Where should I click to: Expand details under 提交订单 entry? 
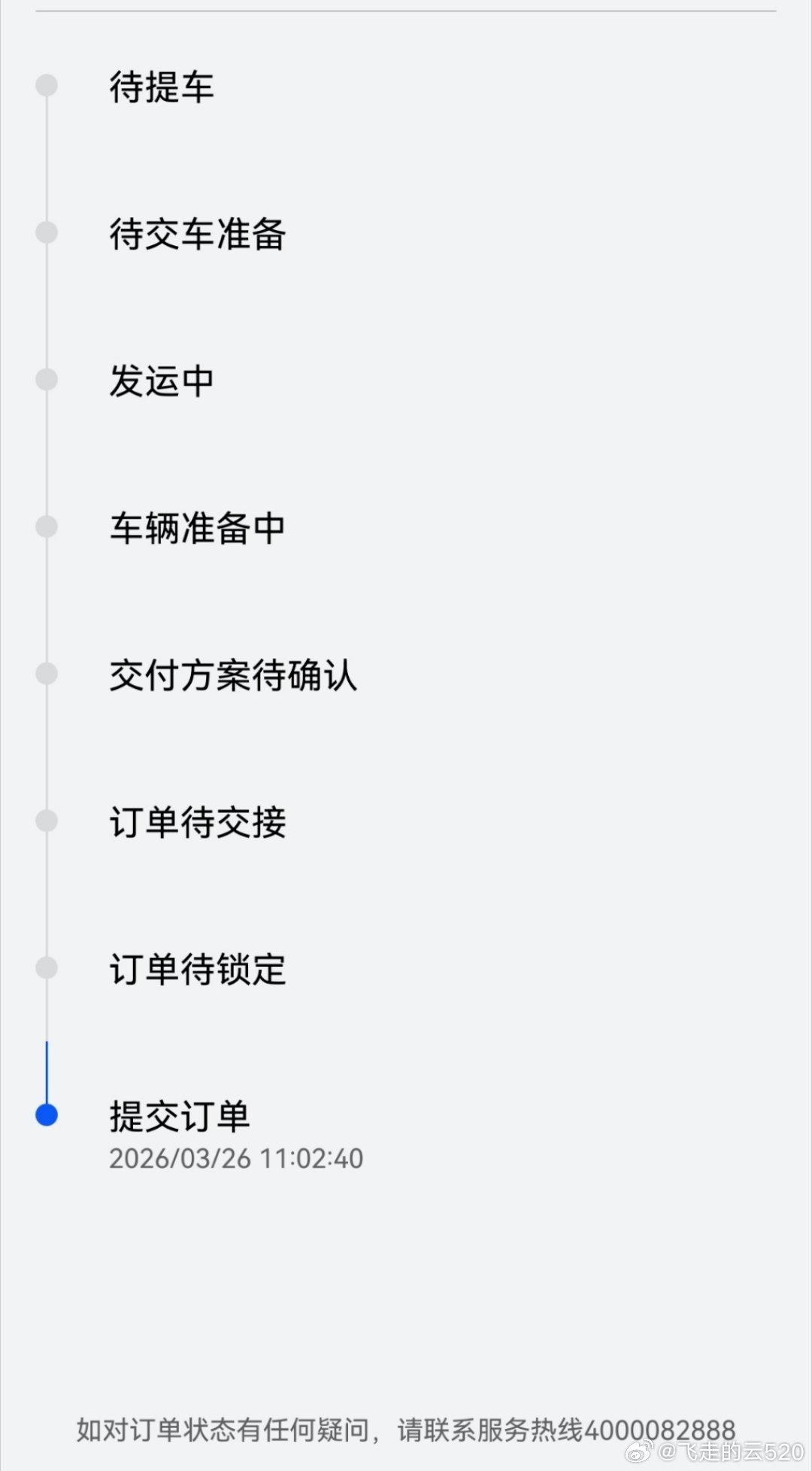pyautogui.click(x=180, y=1117)
